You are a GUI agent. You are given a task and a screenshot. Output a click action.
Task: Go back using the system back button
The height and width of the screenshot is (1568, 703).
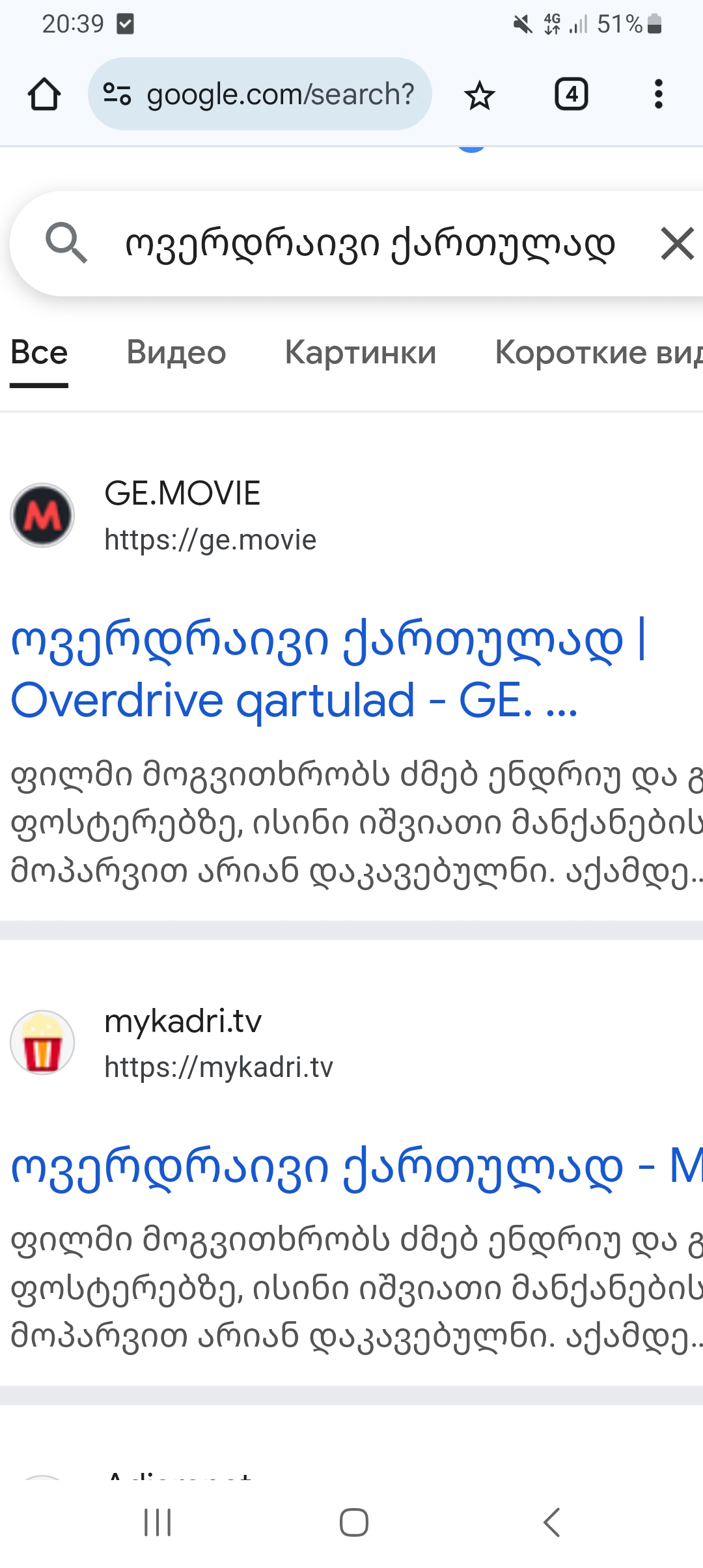click(x=551, y=1522)
